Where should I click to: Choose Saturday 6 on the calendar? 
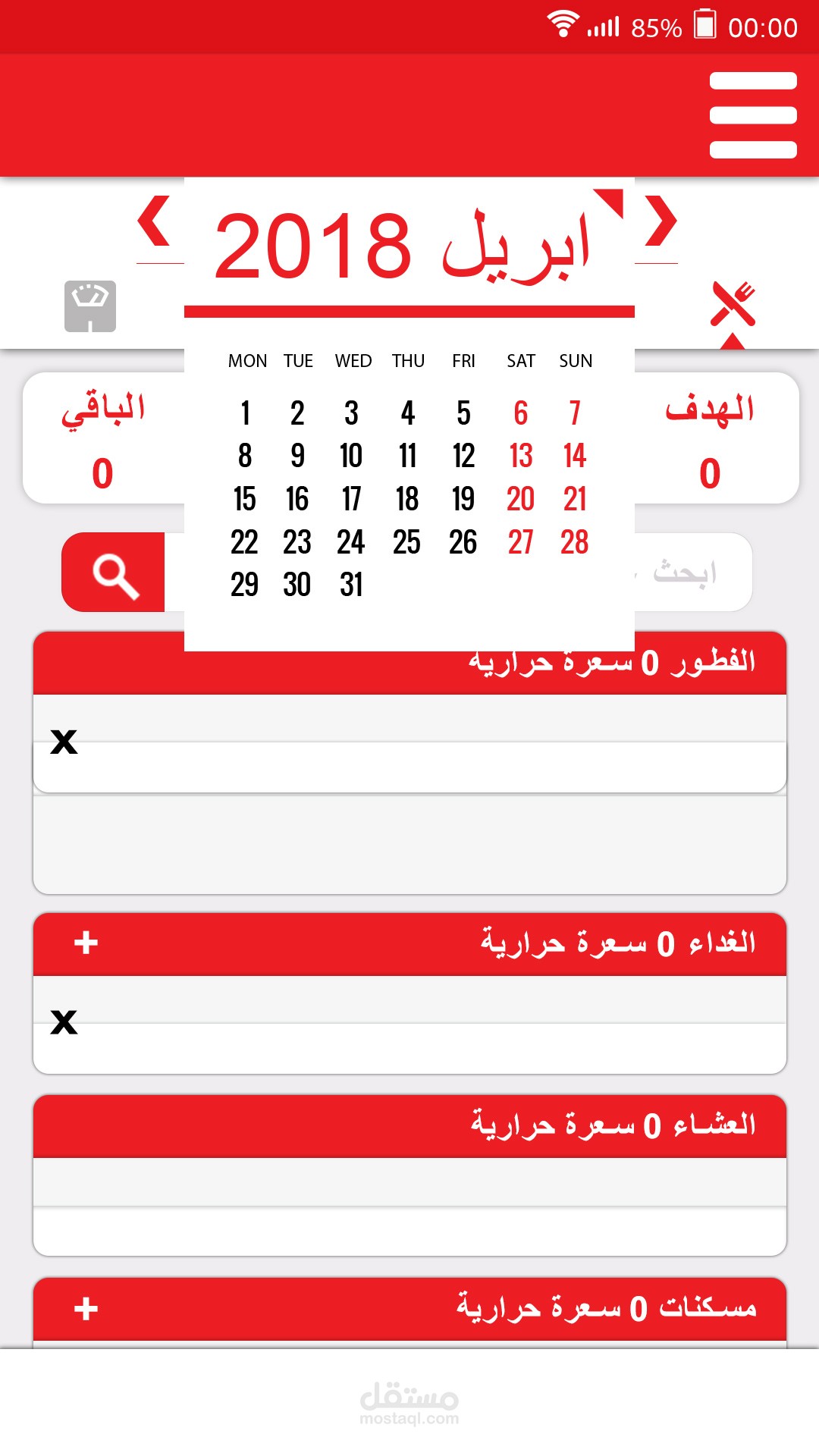tap(520, 414)
